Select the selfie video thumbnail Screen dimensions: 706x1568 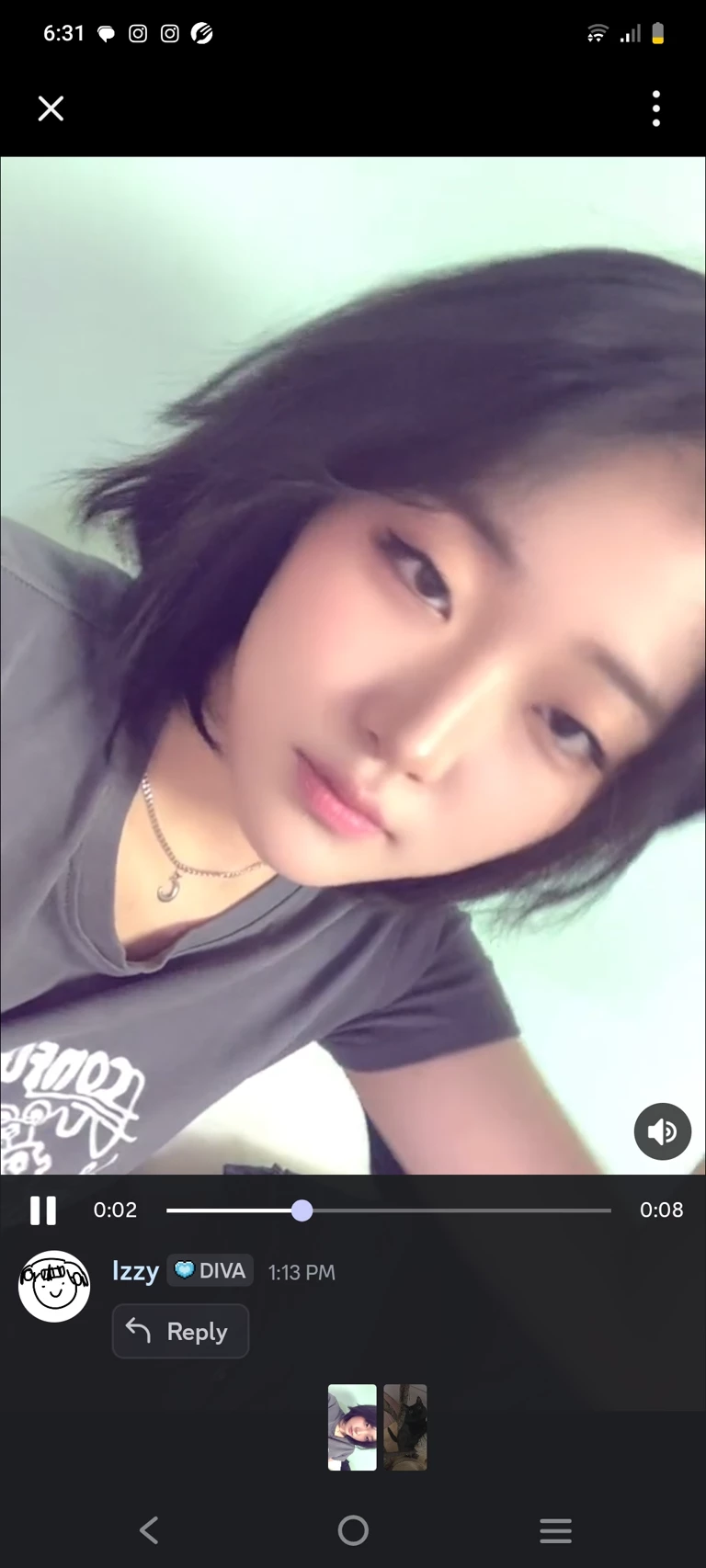tap(352, 1426)
